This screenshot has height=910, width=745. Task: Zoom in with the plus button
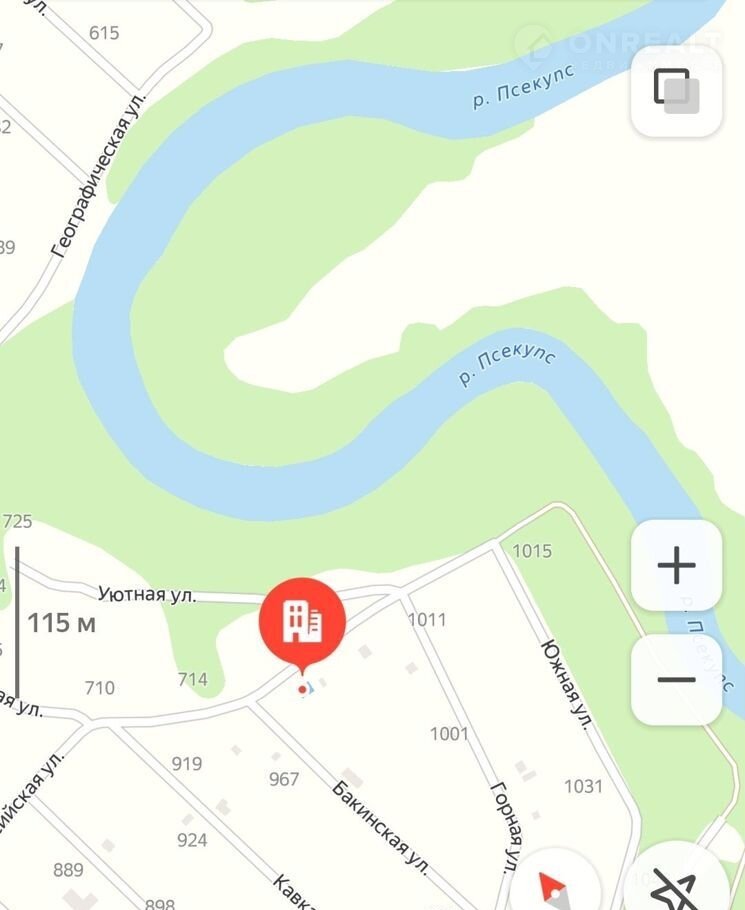[x=676, y=566]
